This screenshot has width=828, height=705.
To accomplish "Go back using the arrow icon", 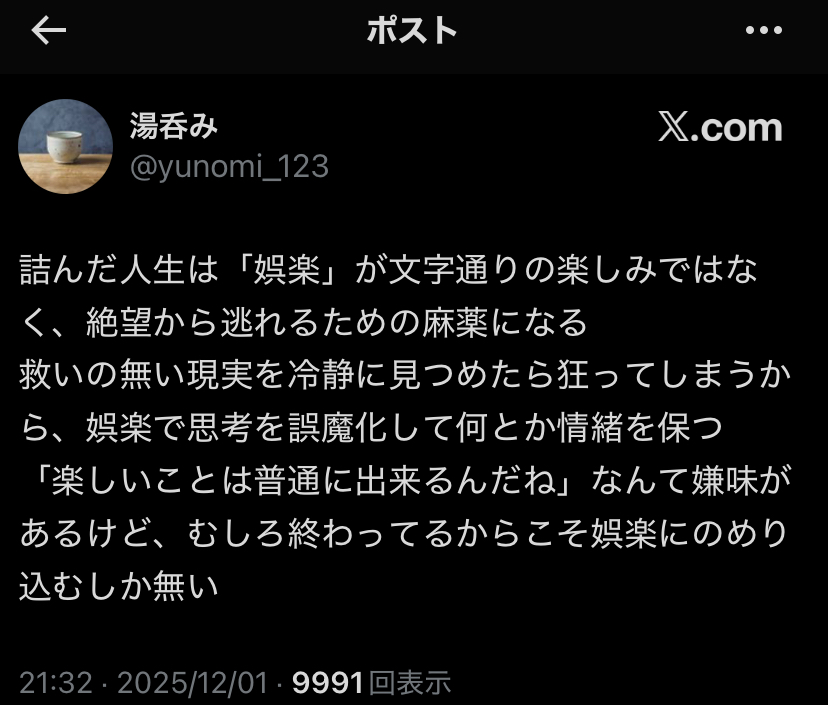I will [x=48, y=31].
